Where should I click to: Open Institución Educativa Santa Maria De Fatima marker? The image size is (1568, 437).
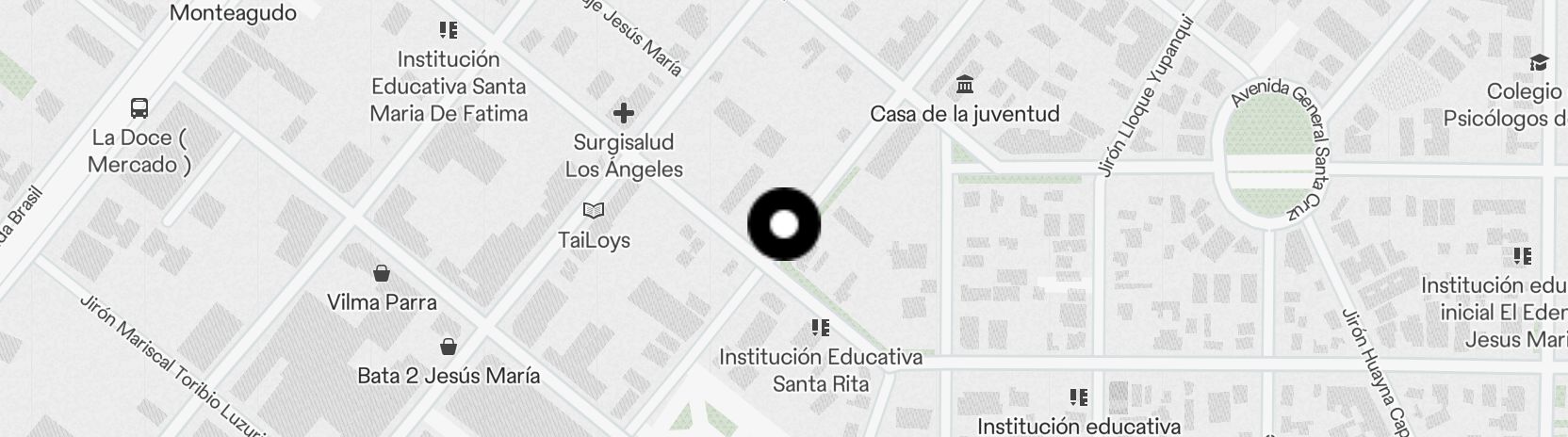tap(449, 31)
